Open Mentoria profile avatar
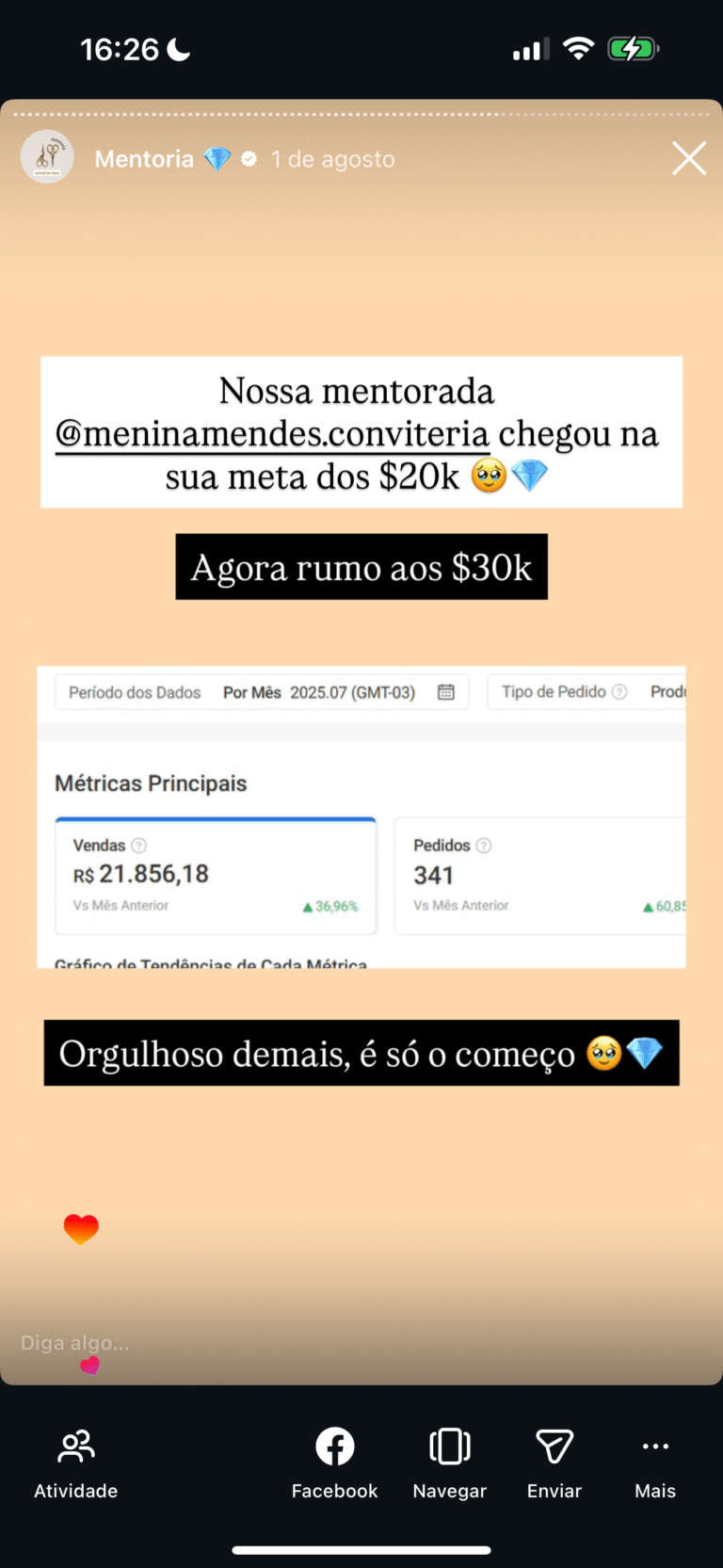 (47, 156)
